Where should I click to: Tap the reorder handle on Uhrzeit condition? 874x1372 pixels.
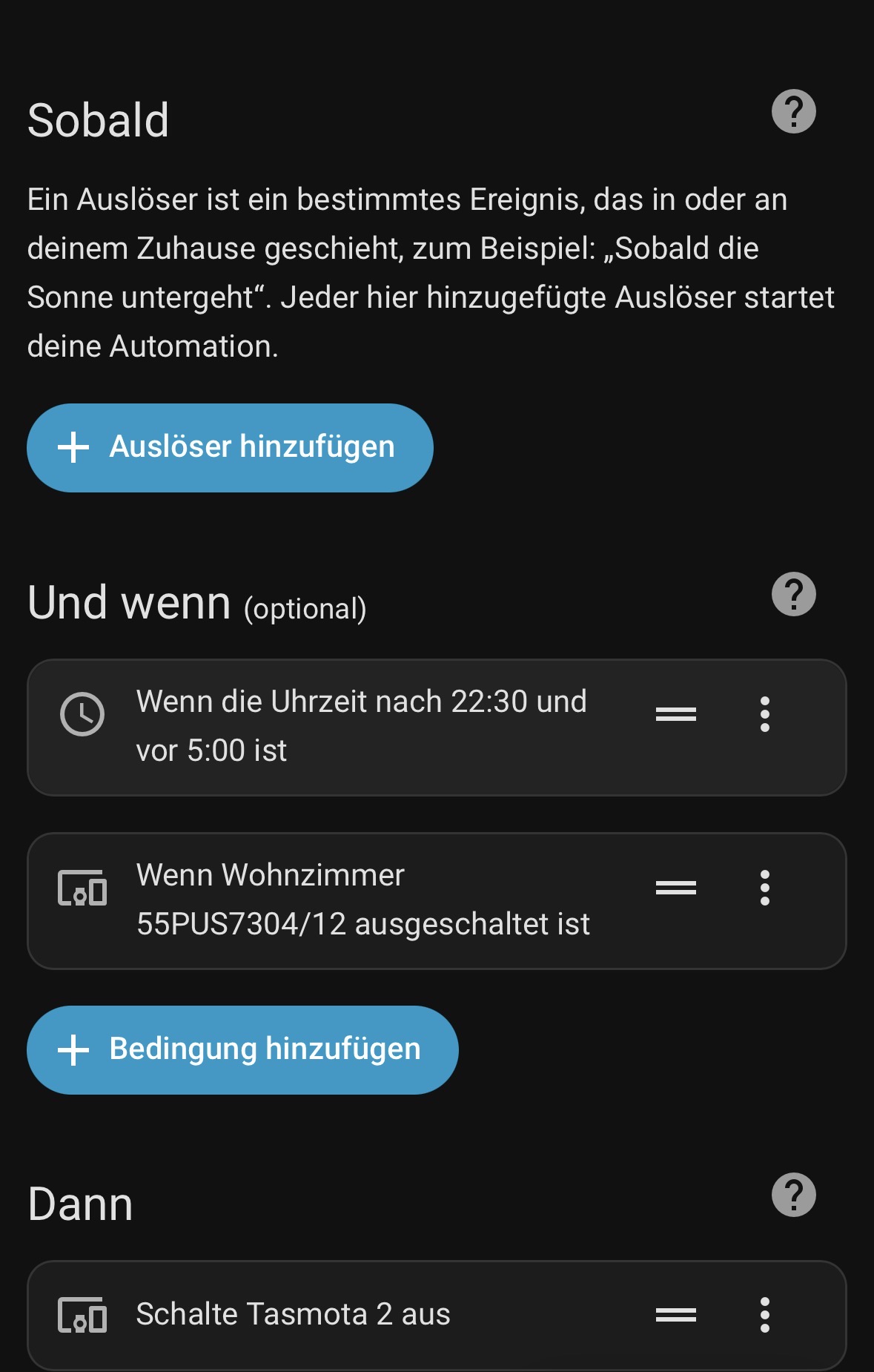(675, 714)
